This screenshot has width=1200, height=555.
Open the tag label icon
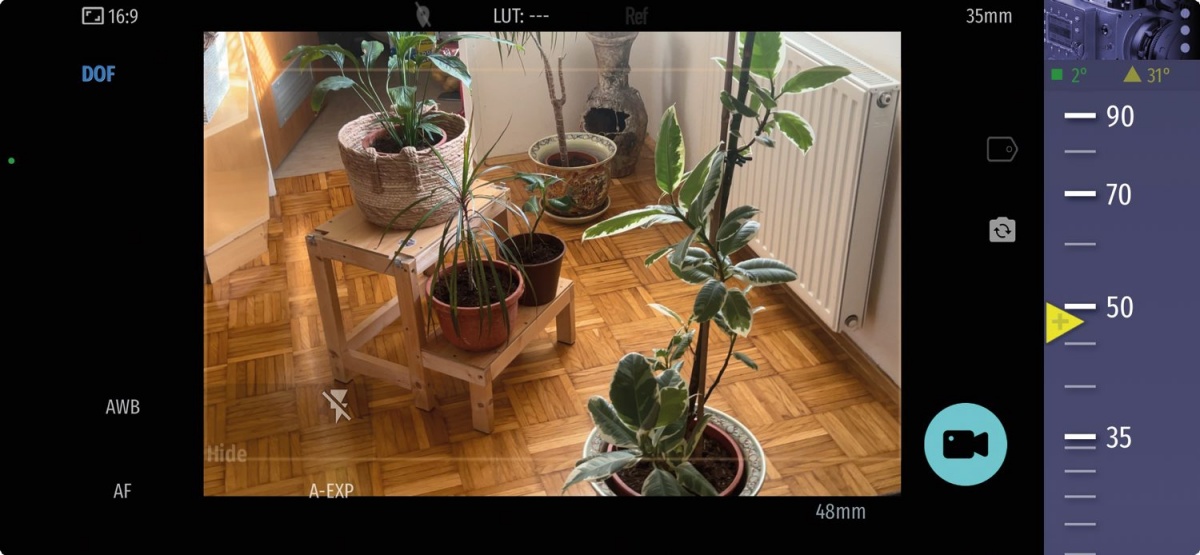[x=1002, y=150]
